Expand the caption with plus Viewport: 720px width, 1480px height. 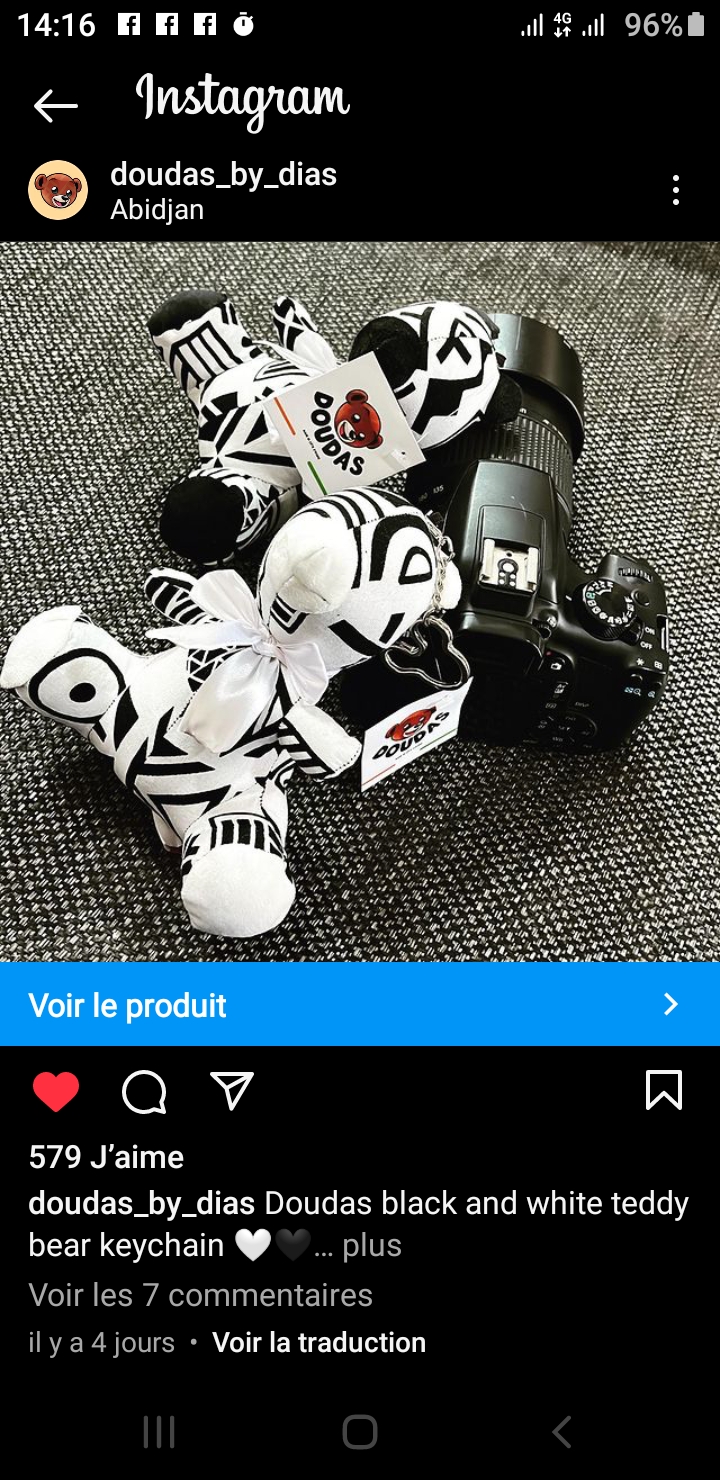tap(371, 1245)
